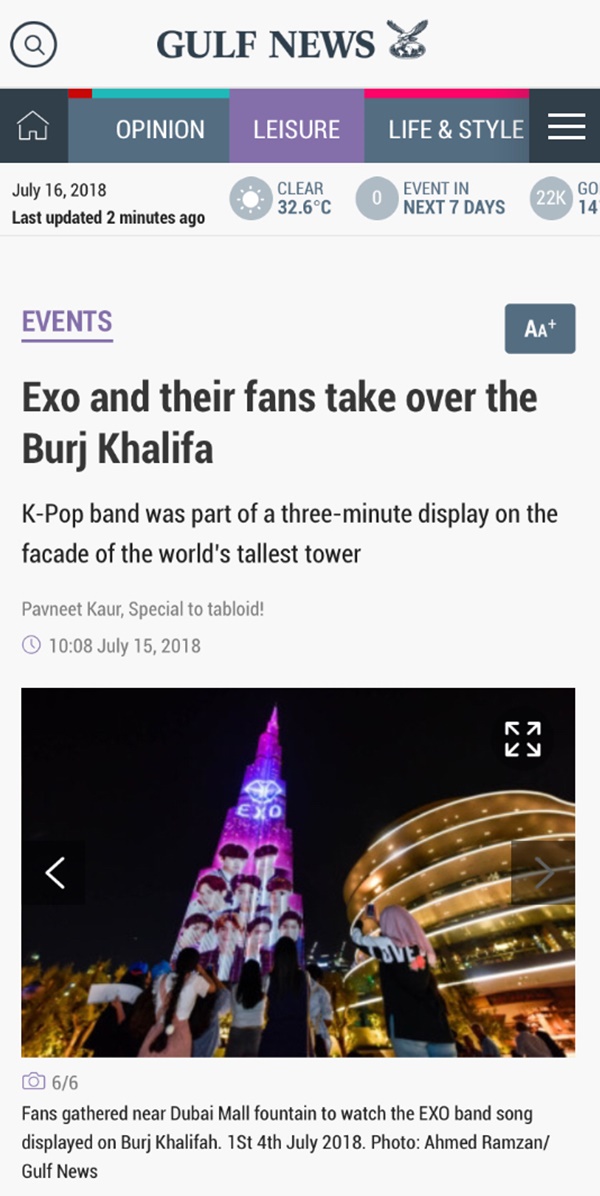Open the Burj Khalifa gallery image
Viewport: 600px width, 1196px height.
(x=298, y=872)
